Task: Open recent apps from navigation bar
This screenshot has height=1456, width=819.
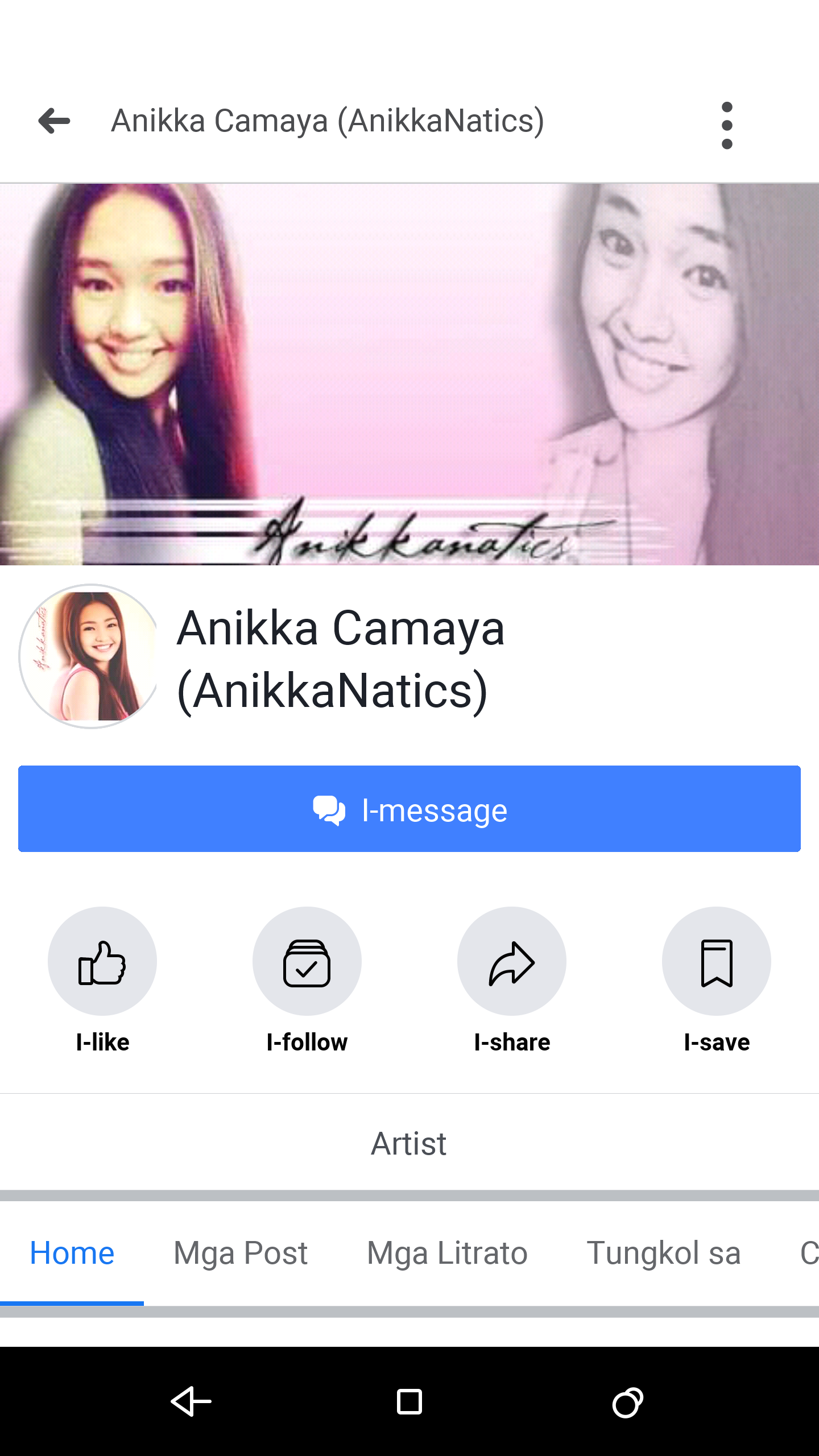Action: pos(627,1401)
